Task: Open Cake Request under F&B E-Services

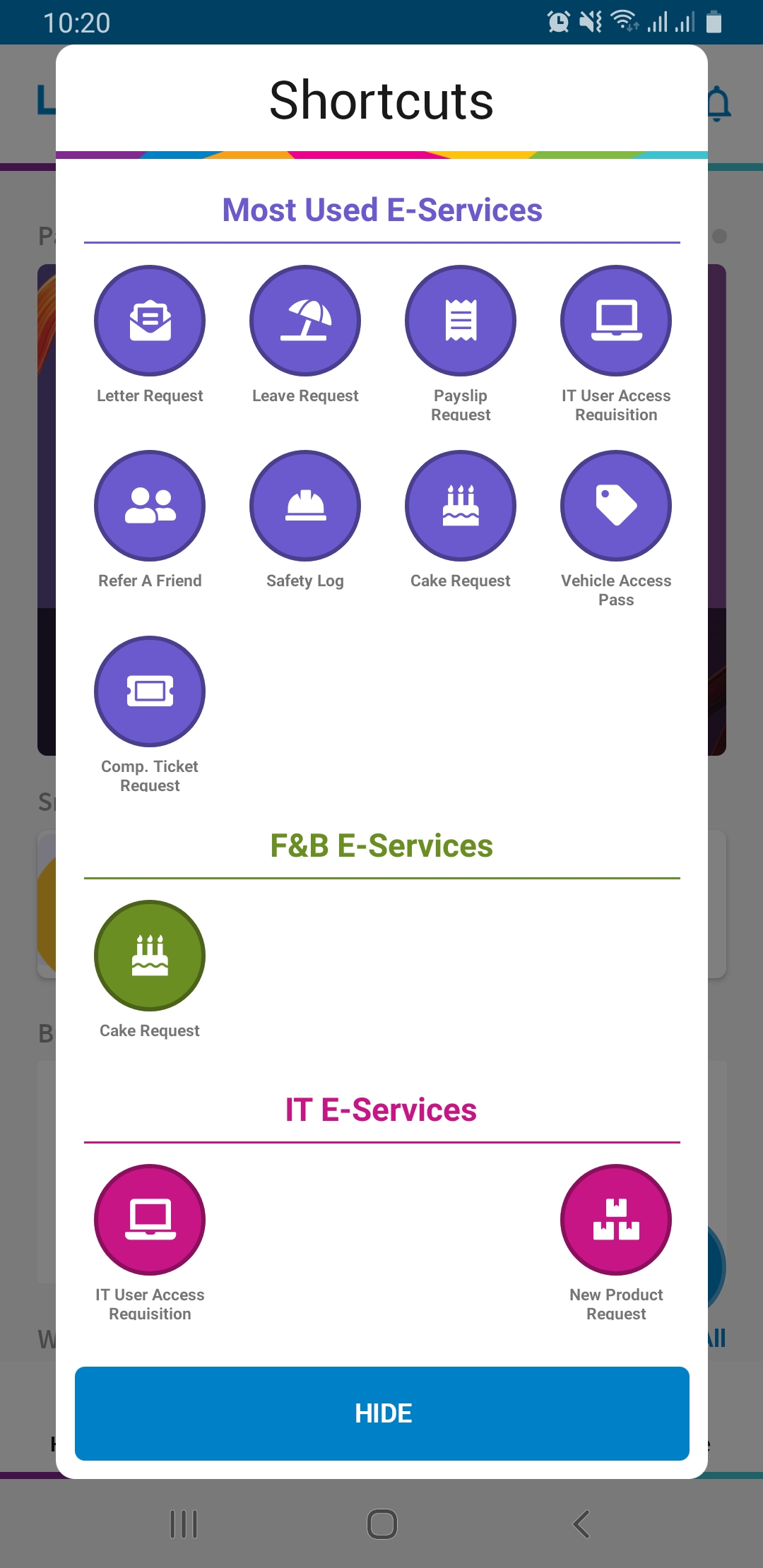Action: coord(150,955)
